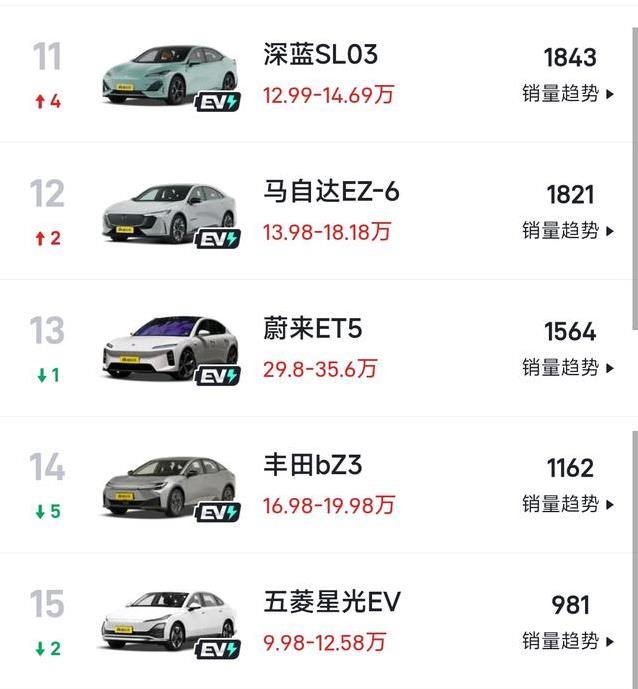Screen dimensions: 638x689
Task: View 销量趋势 for 蔚来ET5
Action: pyautogui.click(x=567, y=368)
